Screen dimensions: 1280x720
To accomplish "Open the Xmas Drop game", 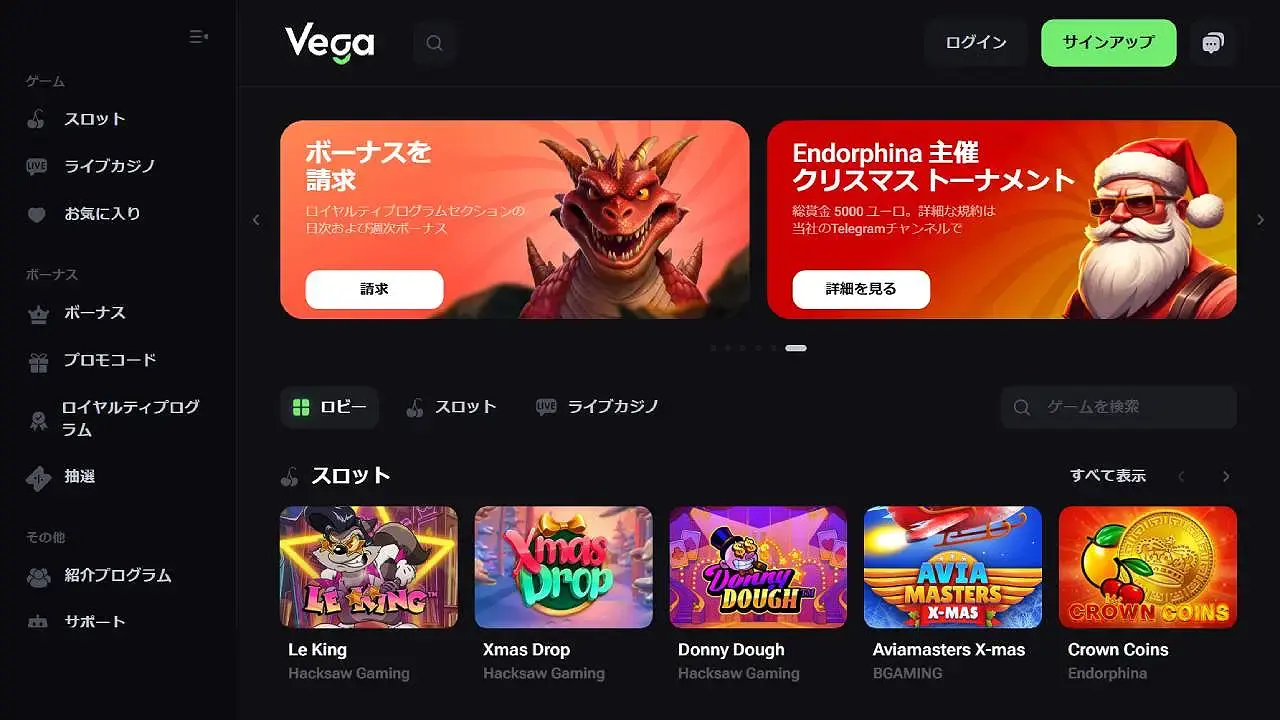I will pyautogui.click(x=563, y=567).
